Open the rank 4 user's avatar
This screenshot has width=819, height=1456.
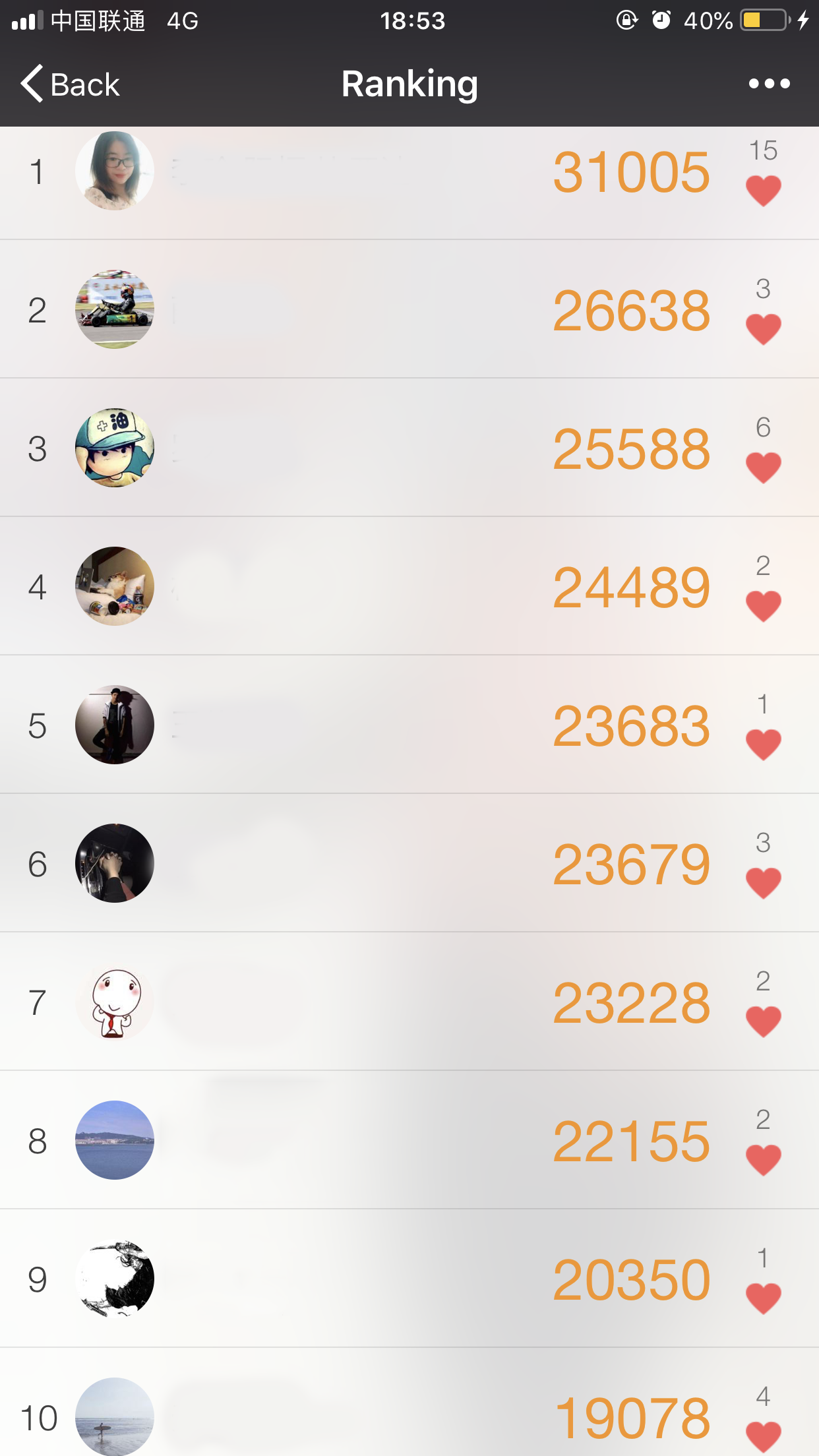(x=115, y=586)
